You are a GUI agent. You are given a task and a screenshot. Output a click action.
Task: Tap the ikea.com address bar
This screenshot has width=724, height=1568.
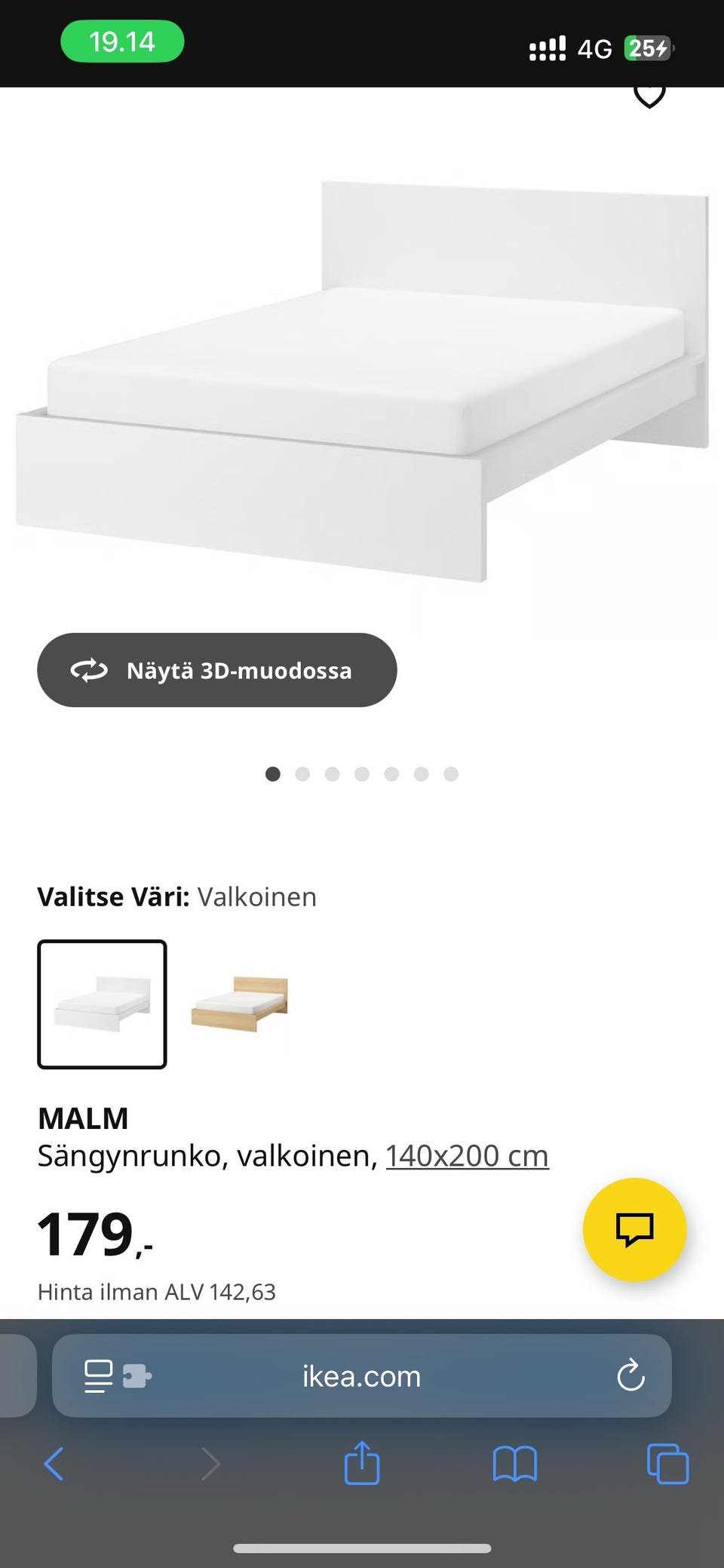click(x=362, y=1376)
